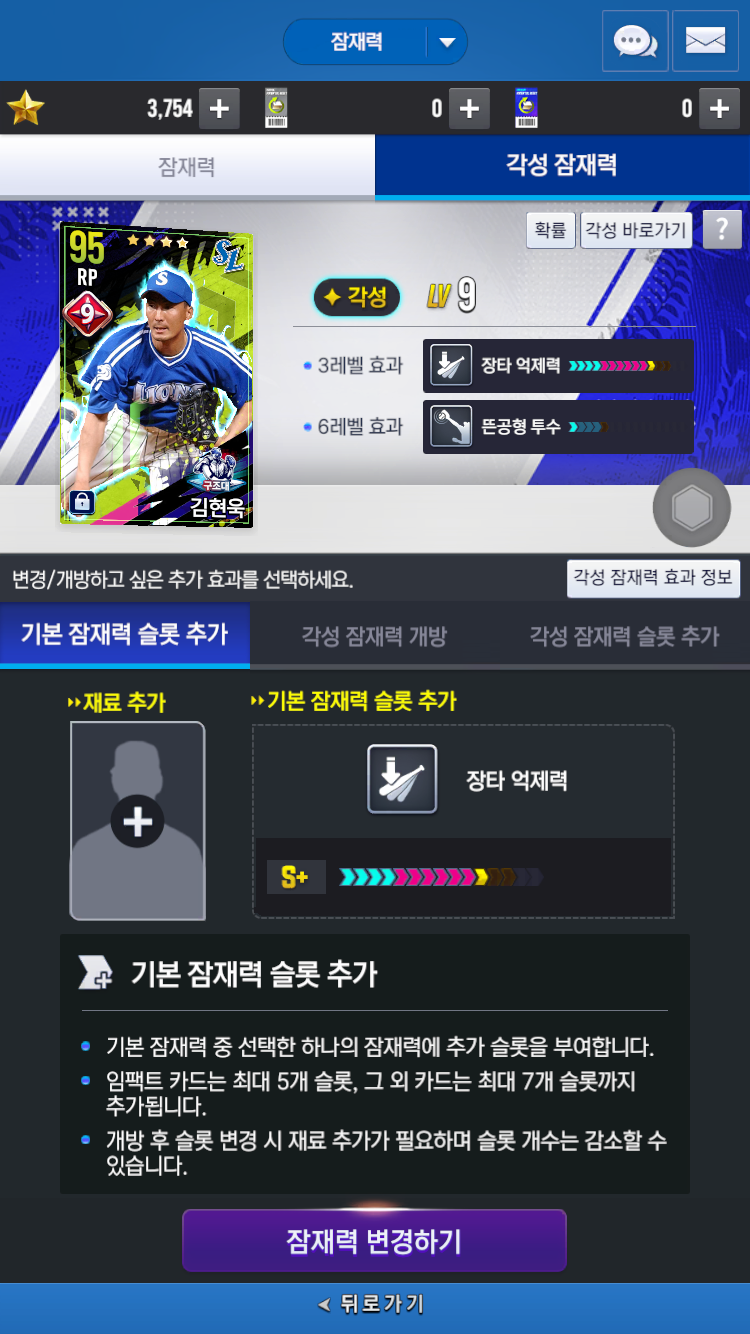Screen dimensions: 750x1334
Task: Tap 잠재력 변경하기 button
Action: 374,1241
